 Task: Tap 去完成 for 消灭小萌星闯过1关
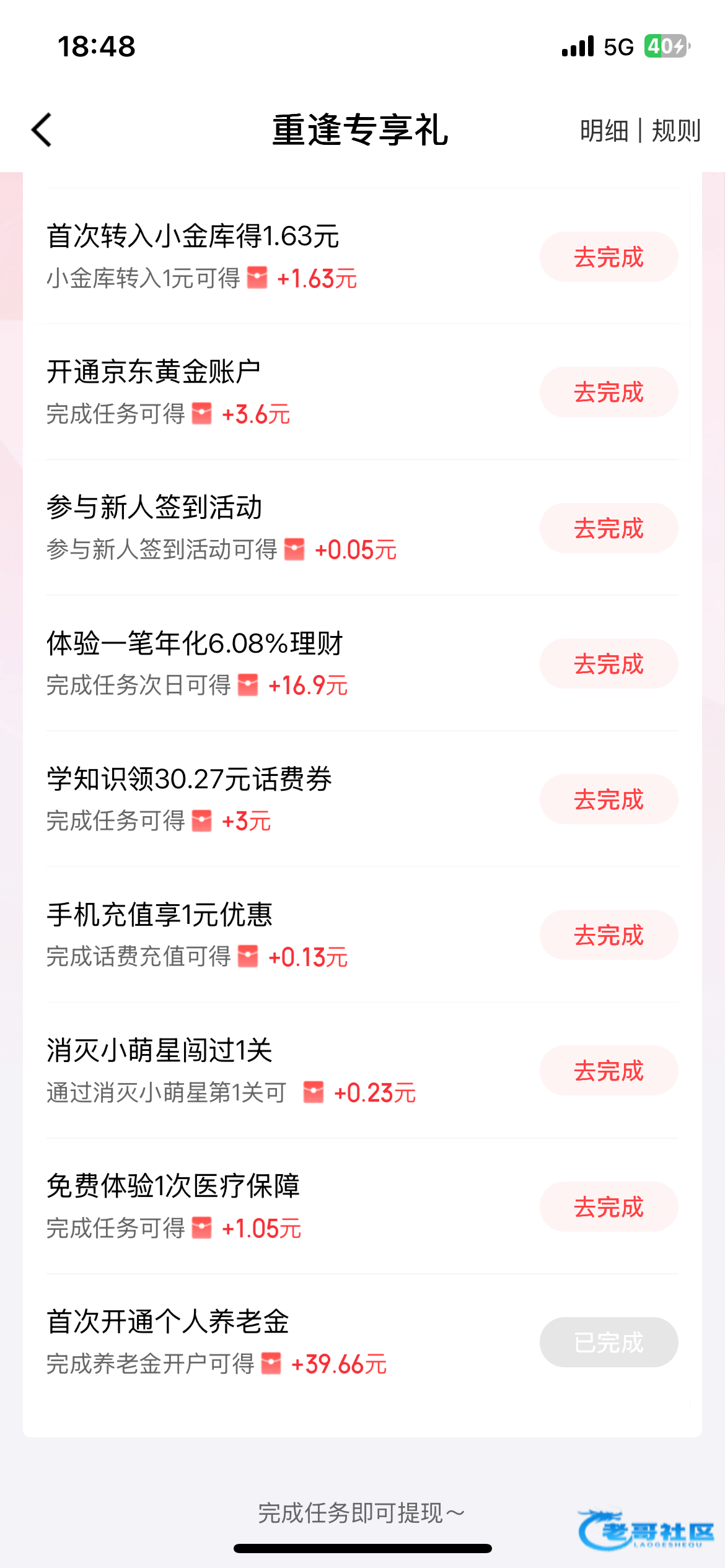(x=609, y=1071)
